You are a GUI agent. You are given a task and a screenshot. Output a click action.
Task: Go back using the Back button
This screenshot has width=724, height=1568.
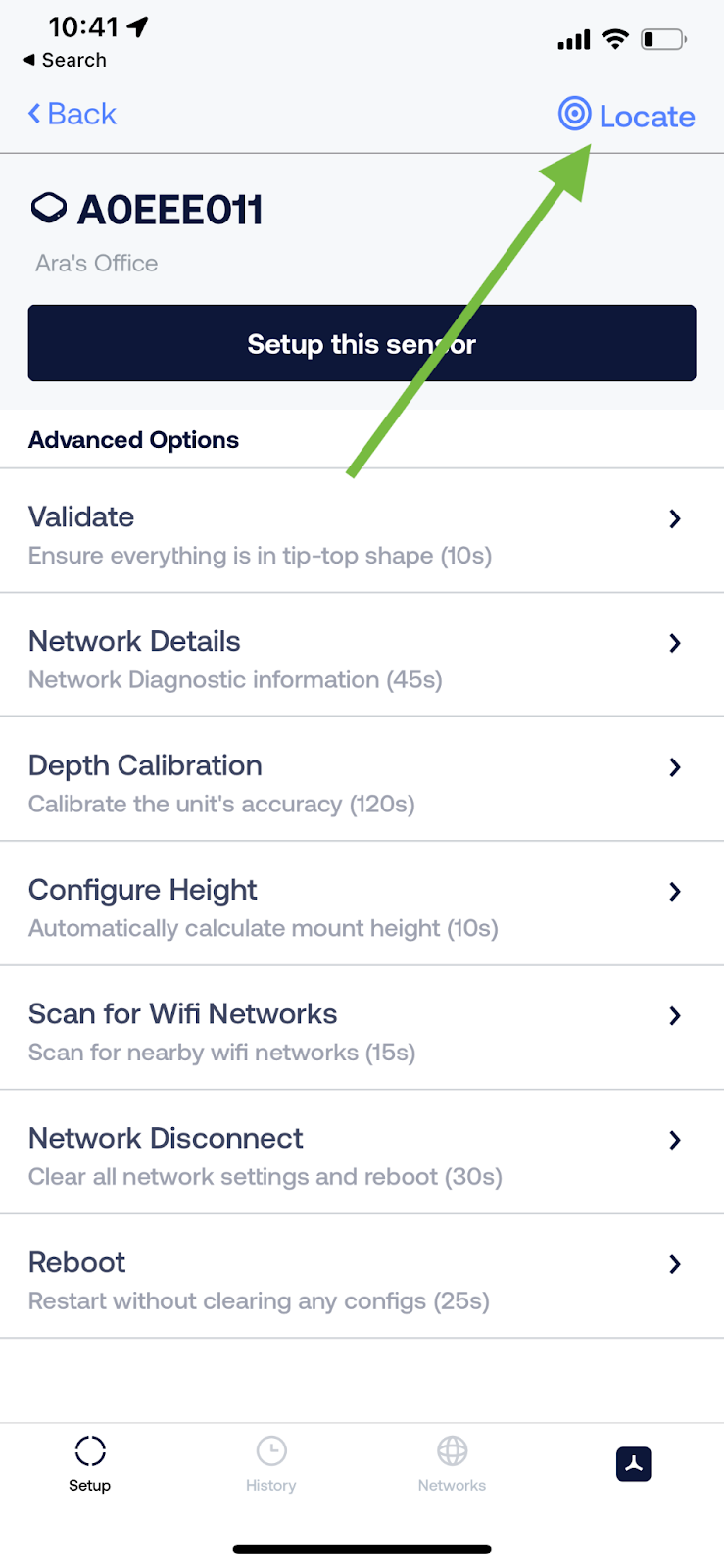pyautogui.click(x=72, y=115)
